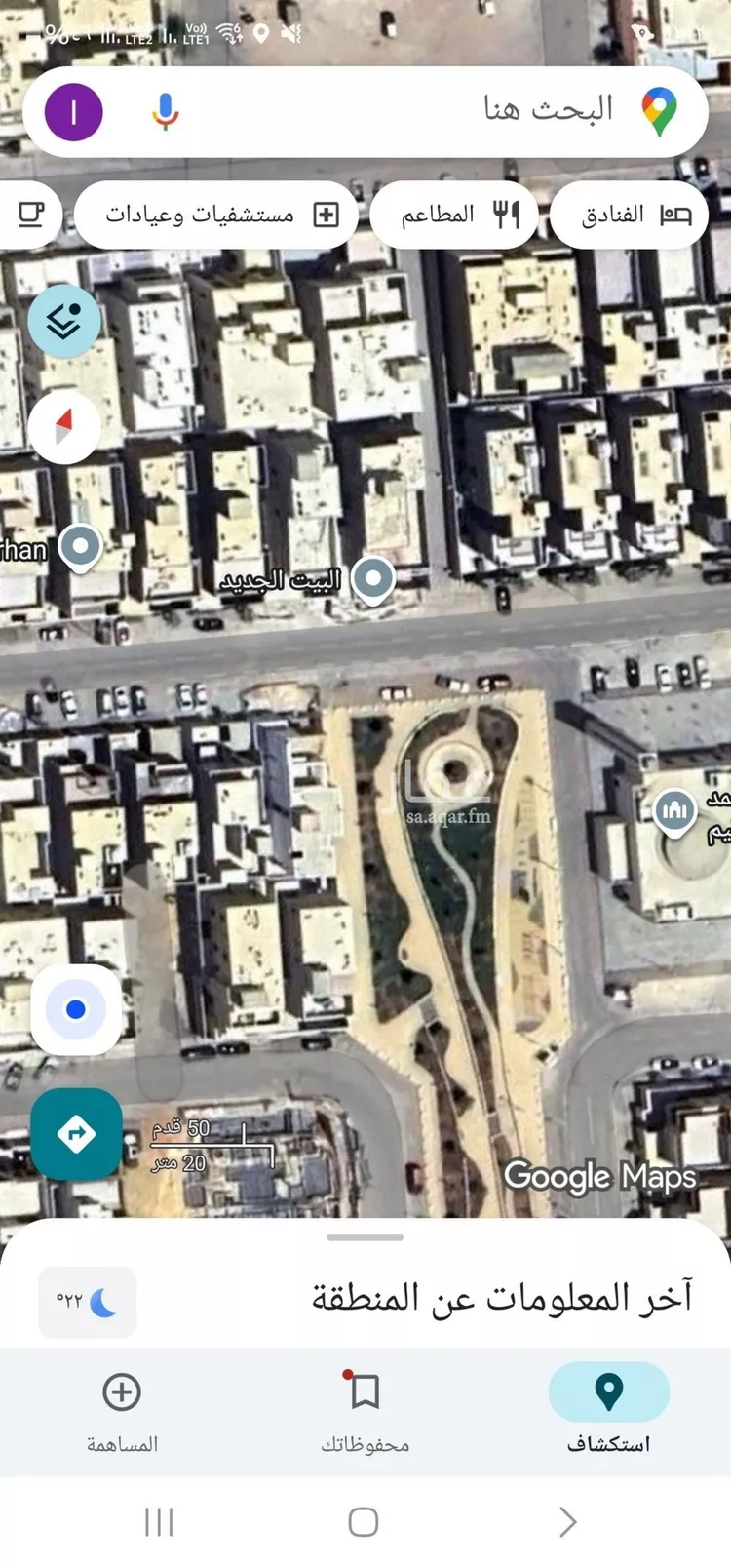
Task: Open the mosque place marker
Action: (x=674, y=809)
